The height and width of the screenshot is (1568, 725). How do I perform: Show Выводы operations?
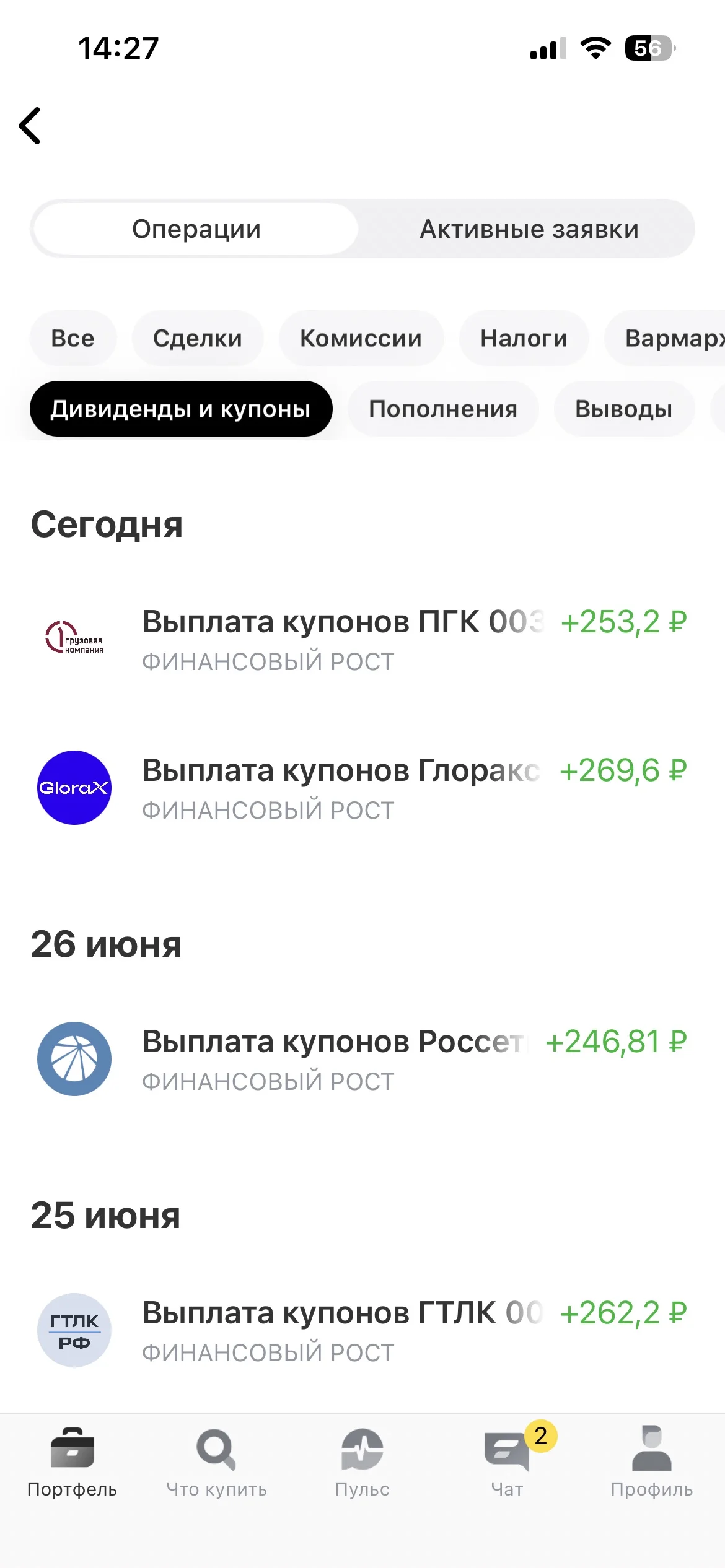click(624, 409)
